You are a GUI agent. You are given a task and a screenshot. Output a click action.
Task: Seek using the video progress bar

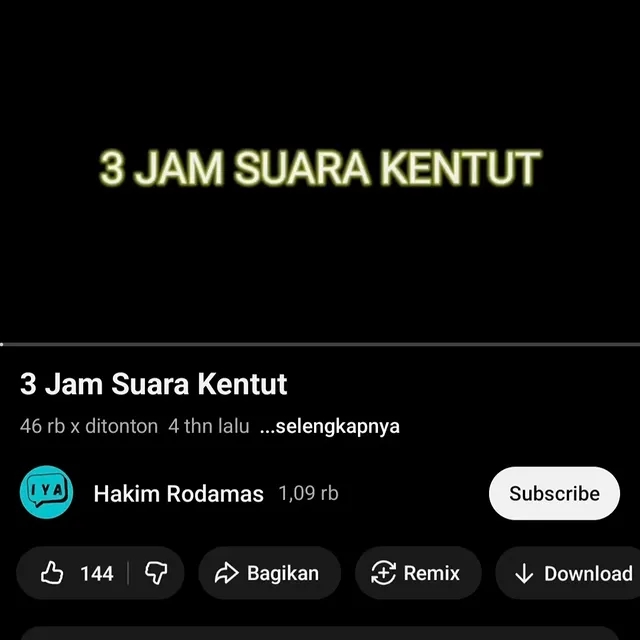click(320, 344)
